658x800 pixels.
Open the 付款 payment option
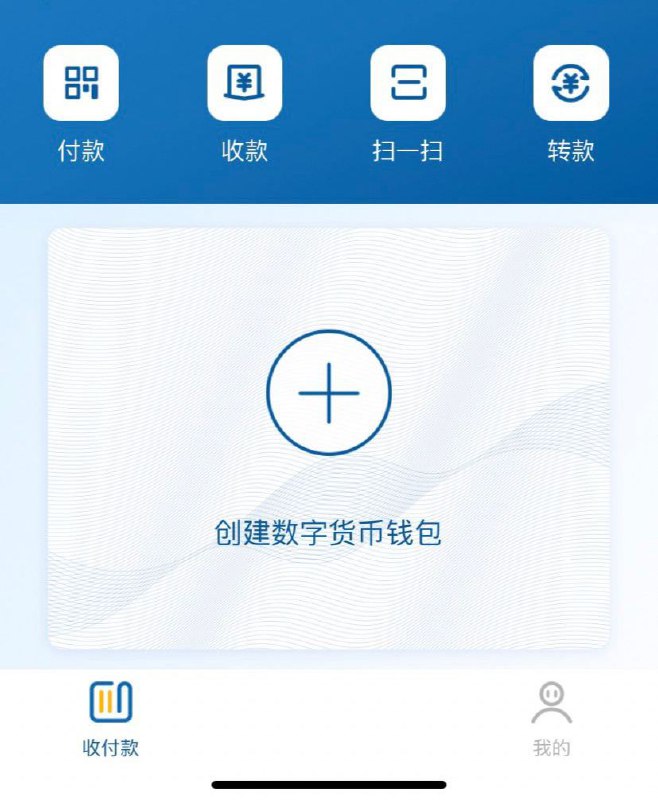pos(81,83)
